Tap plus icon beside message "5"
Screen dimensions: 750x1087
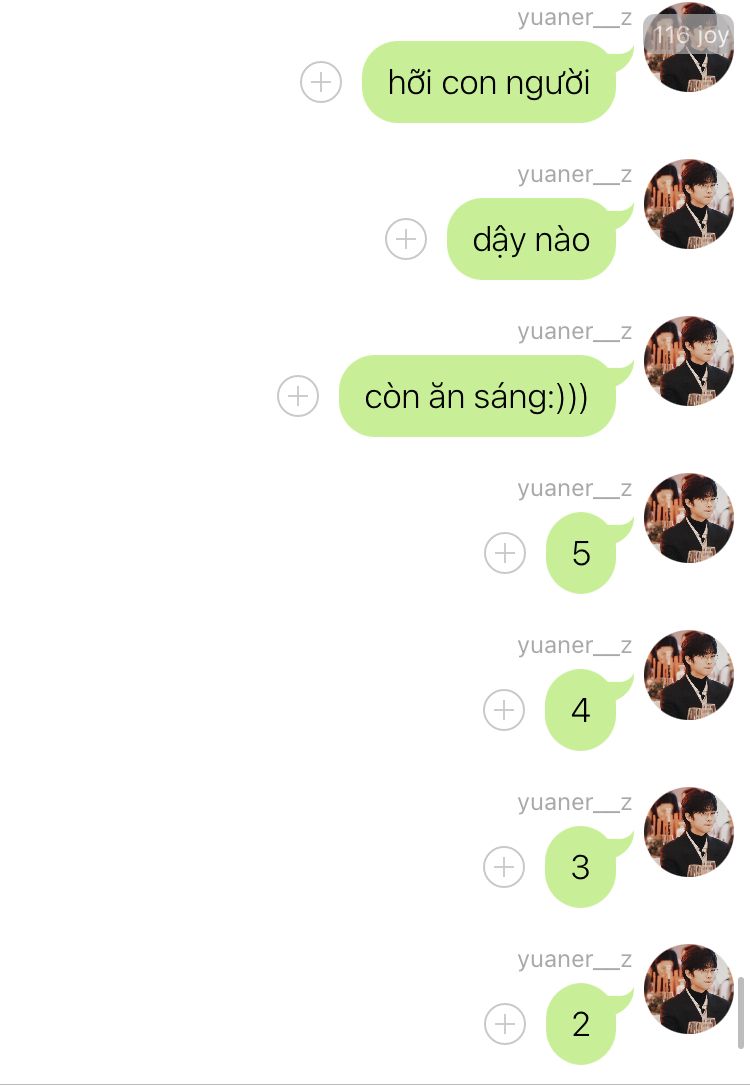(505, 553)
